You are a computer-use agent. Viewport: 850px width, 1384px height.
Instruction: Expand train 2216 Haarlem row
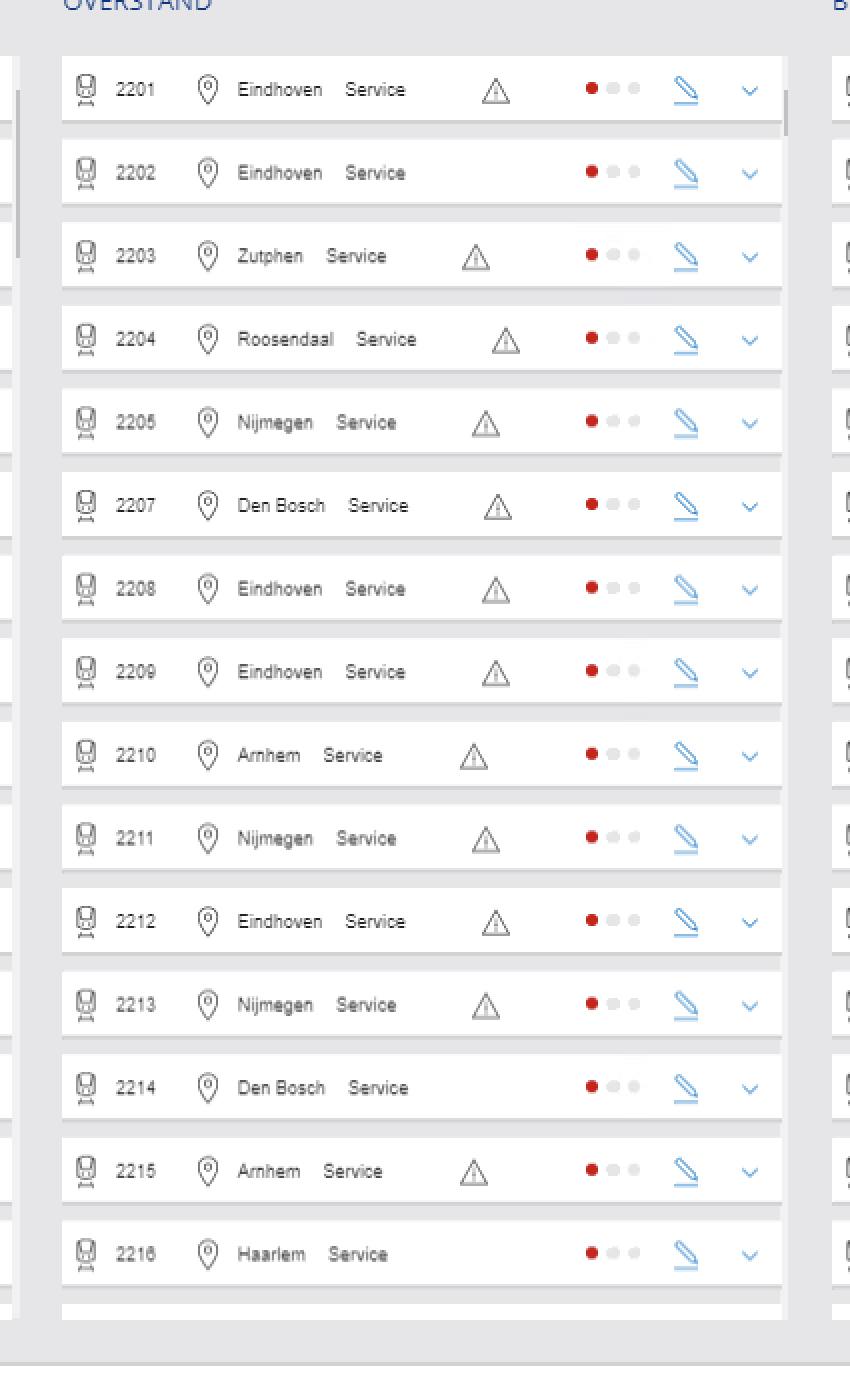pyautogui.click(x=750, y=1255)
